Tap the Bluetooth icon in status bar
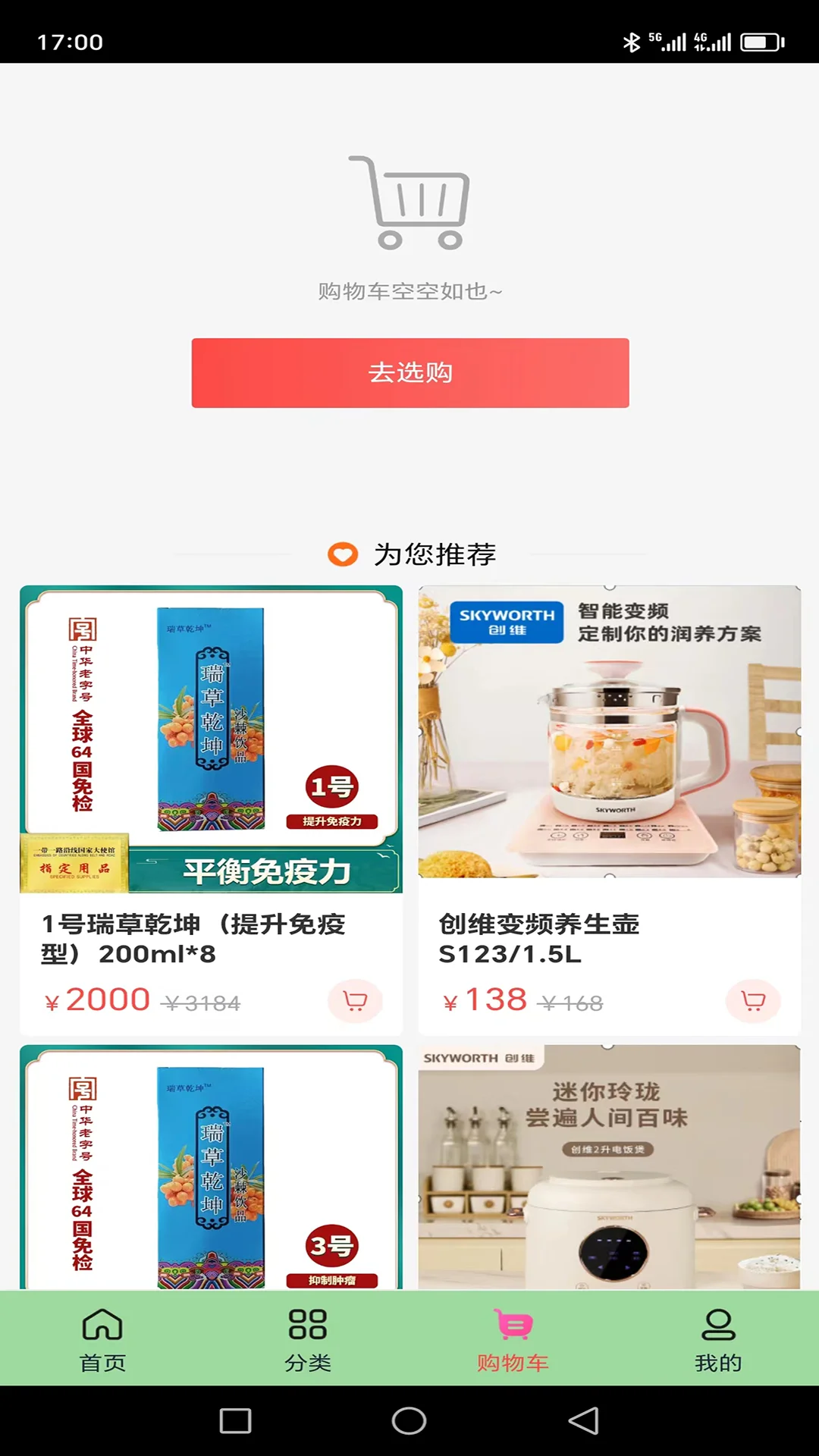The image size is (819, 1456). 631,42
